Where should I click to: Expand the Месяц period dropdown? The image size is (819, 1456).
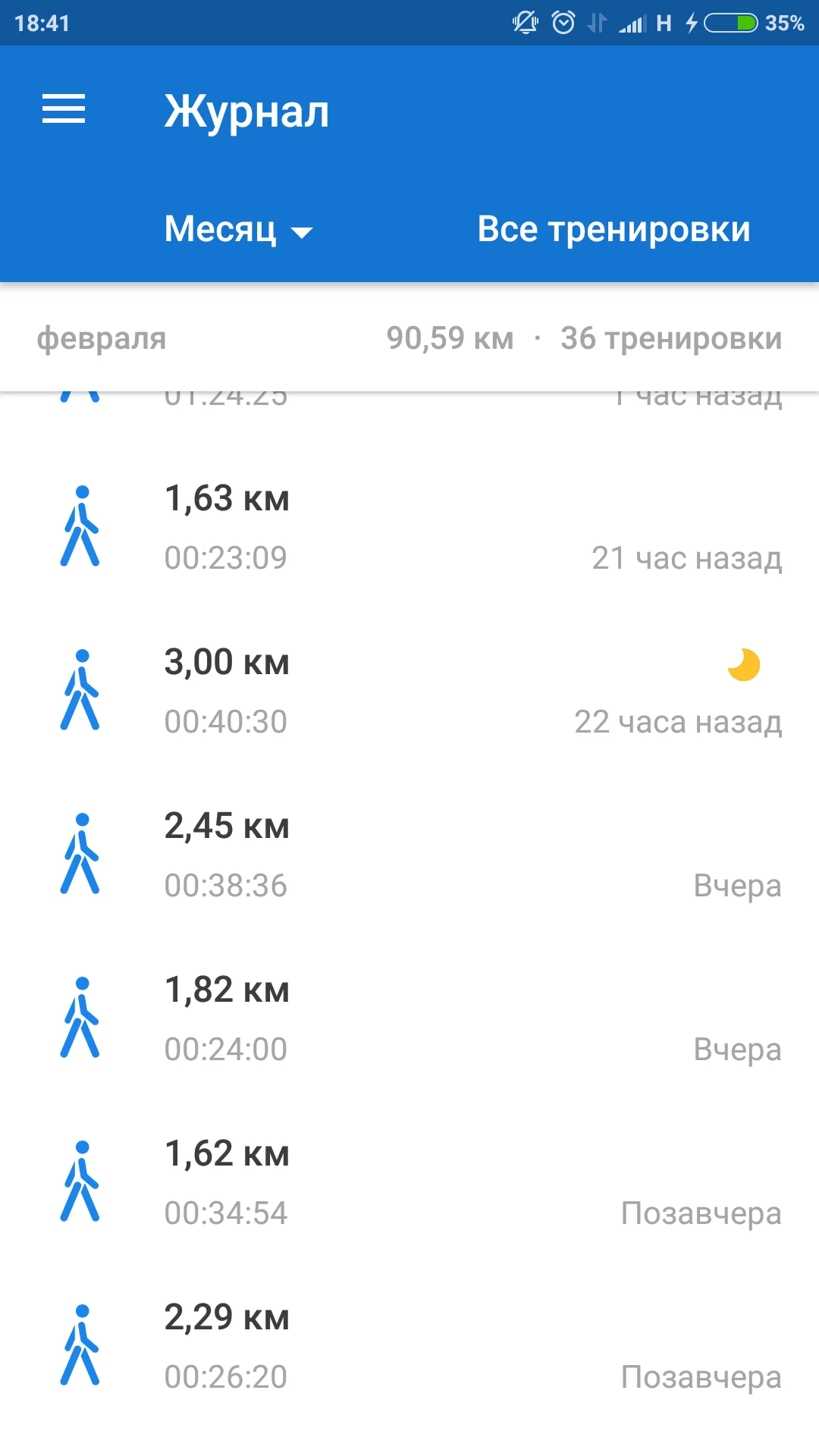coord(238,229)
